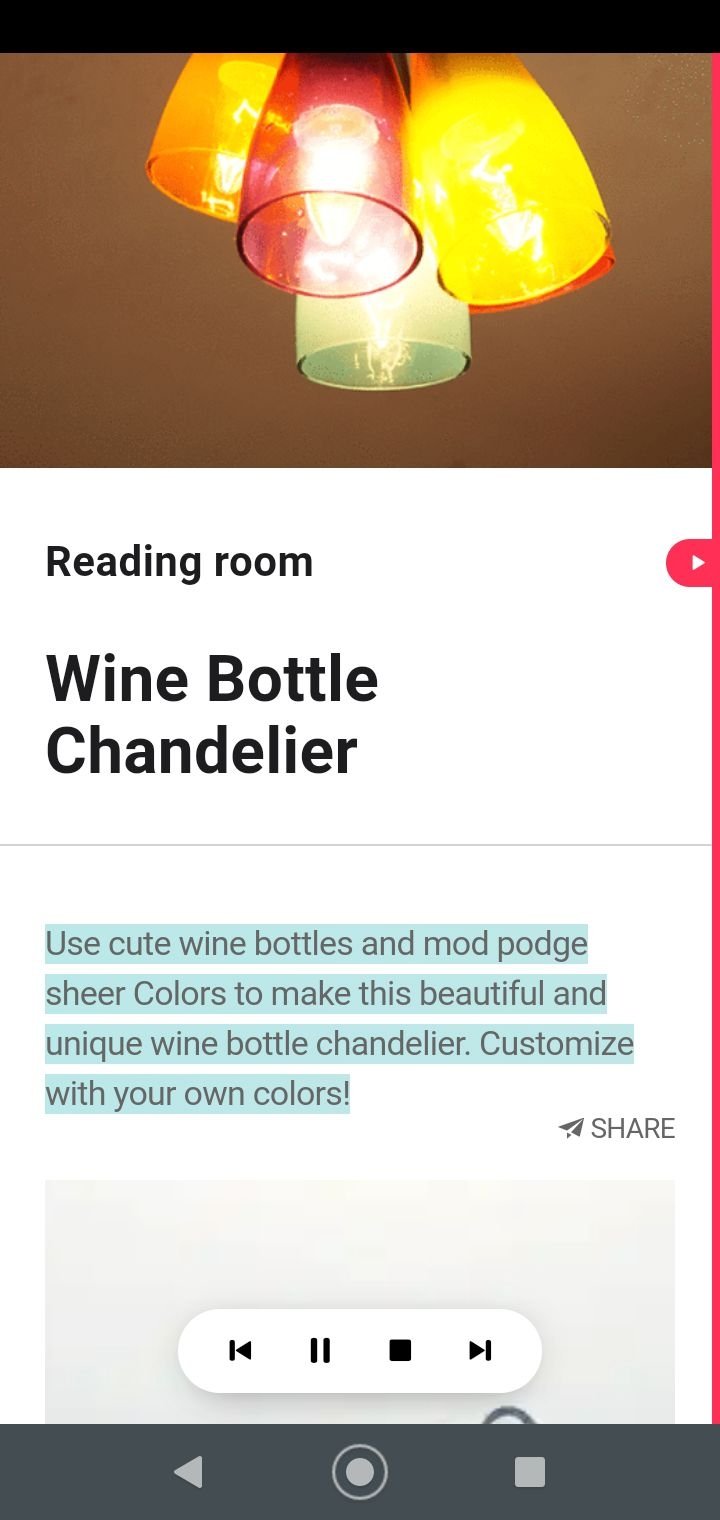The width and height of the screenshot is (720, 1520).
Task: Share this Wine Bottle Chandelier article
Action: [617, 1128]
